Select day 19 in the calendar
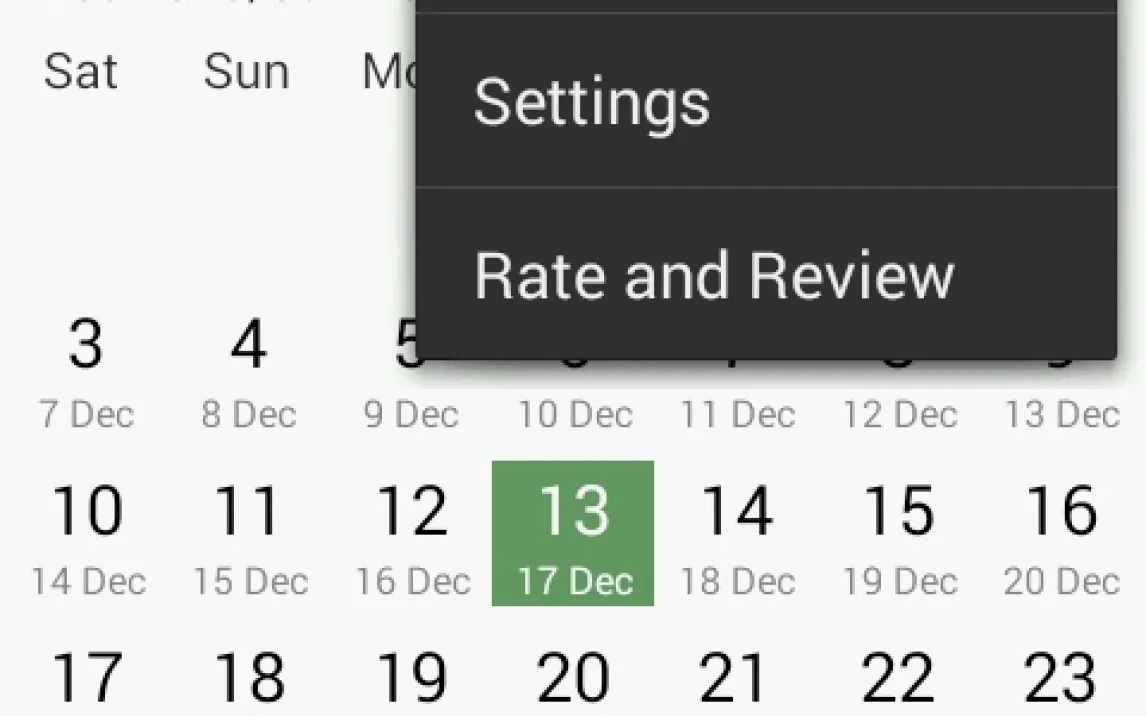Screen dimensions: 1146x716 click(x=412, y=680)
